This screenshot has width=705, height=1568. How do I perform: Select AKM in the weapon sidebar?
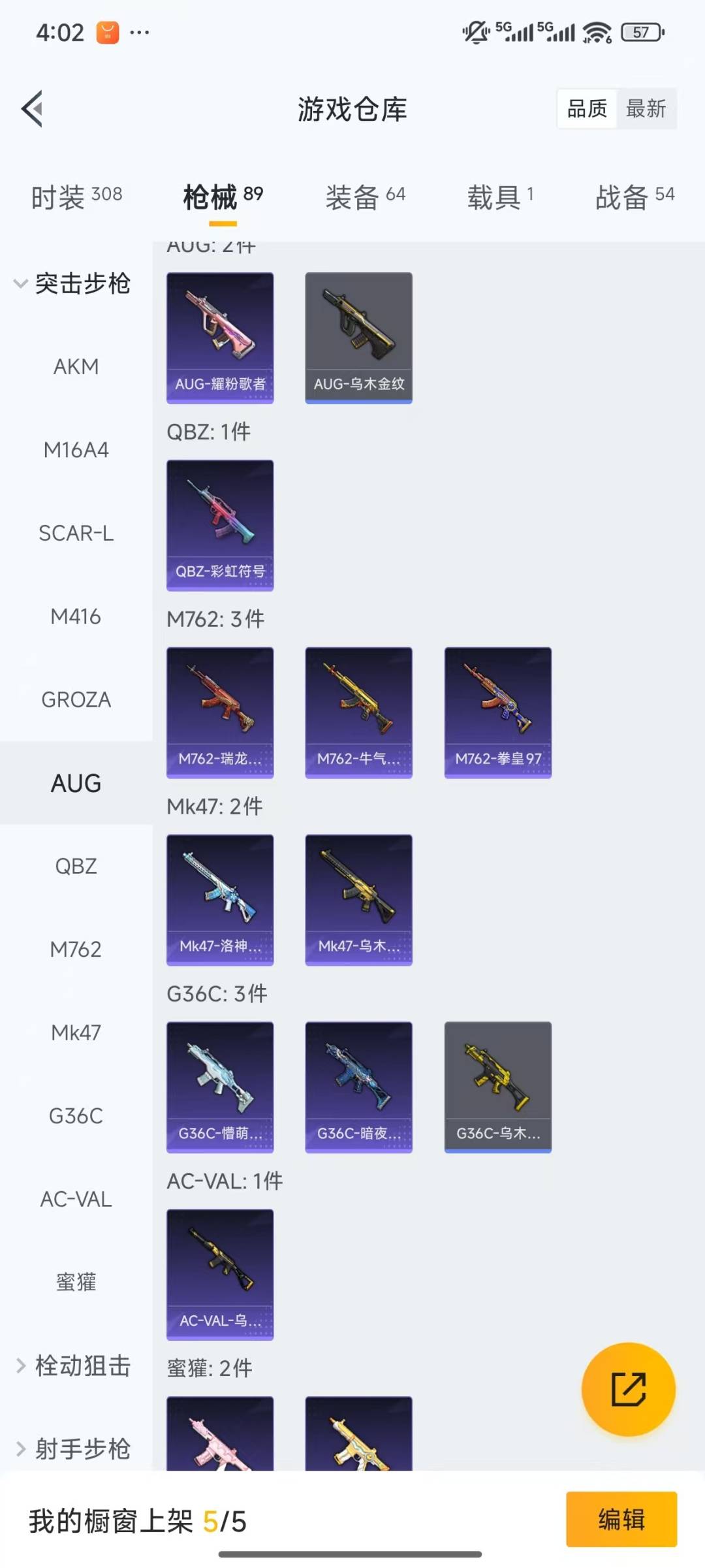pyautogui.click(x=76, y=366)
